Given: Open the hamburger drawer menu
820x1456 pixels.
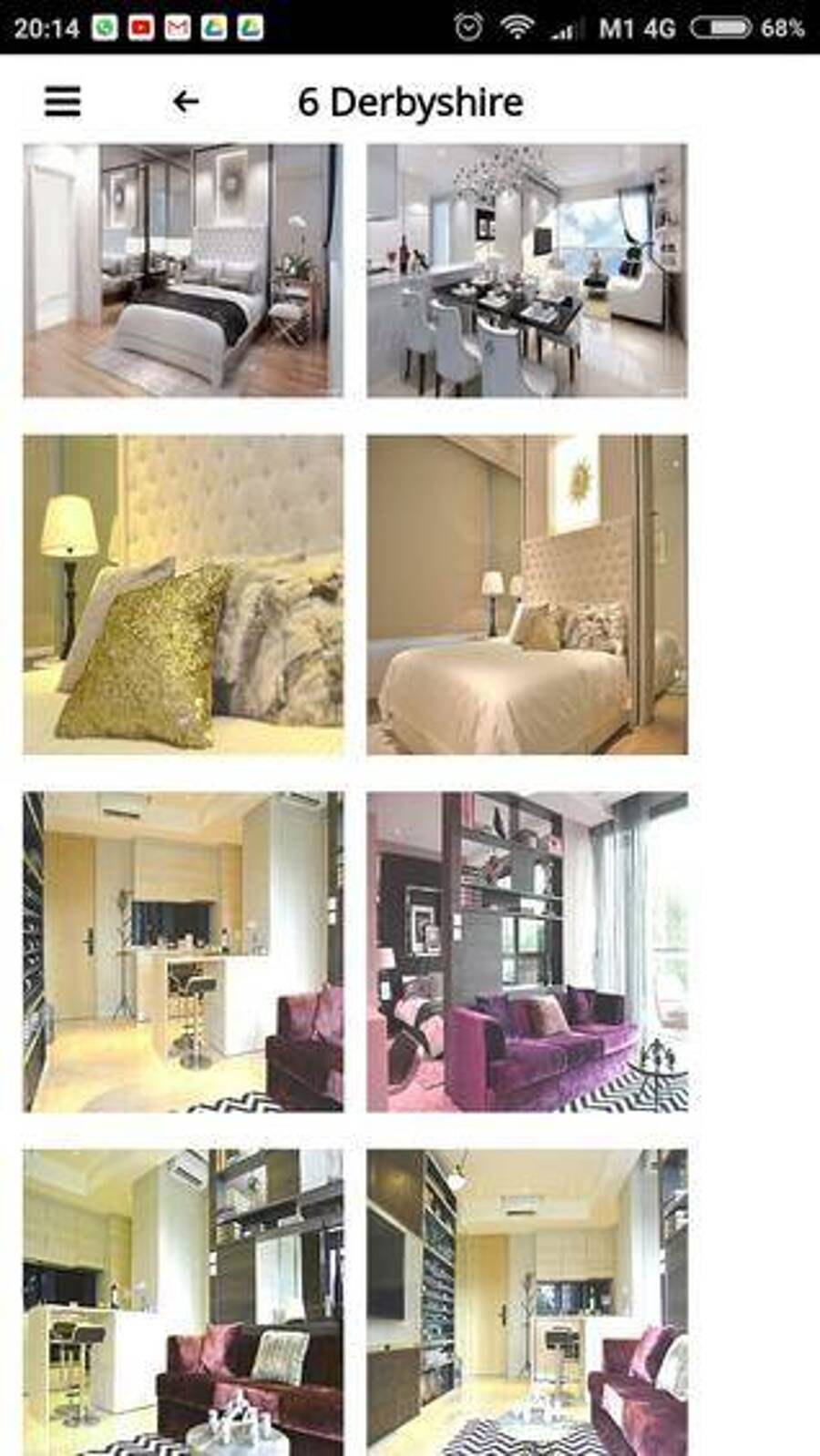Looking at the screenshot, I should click(62, 101).
